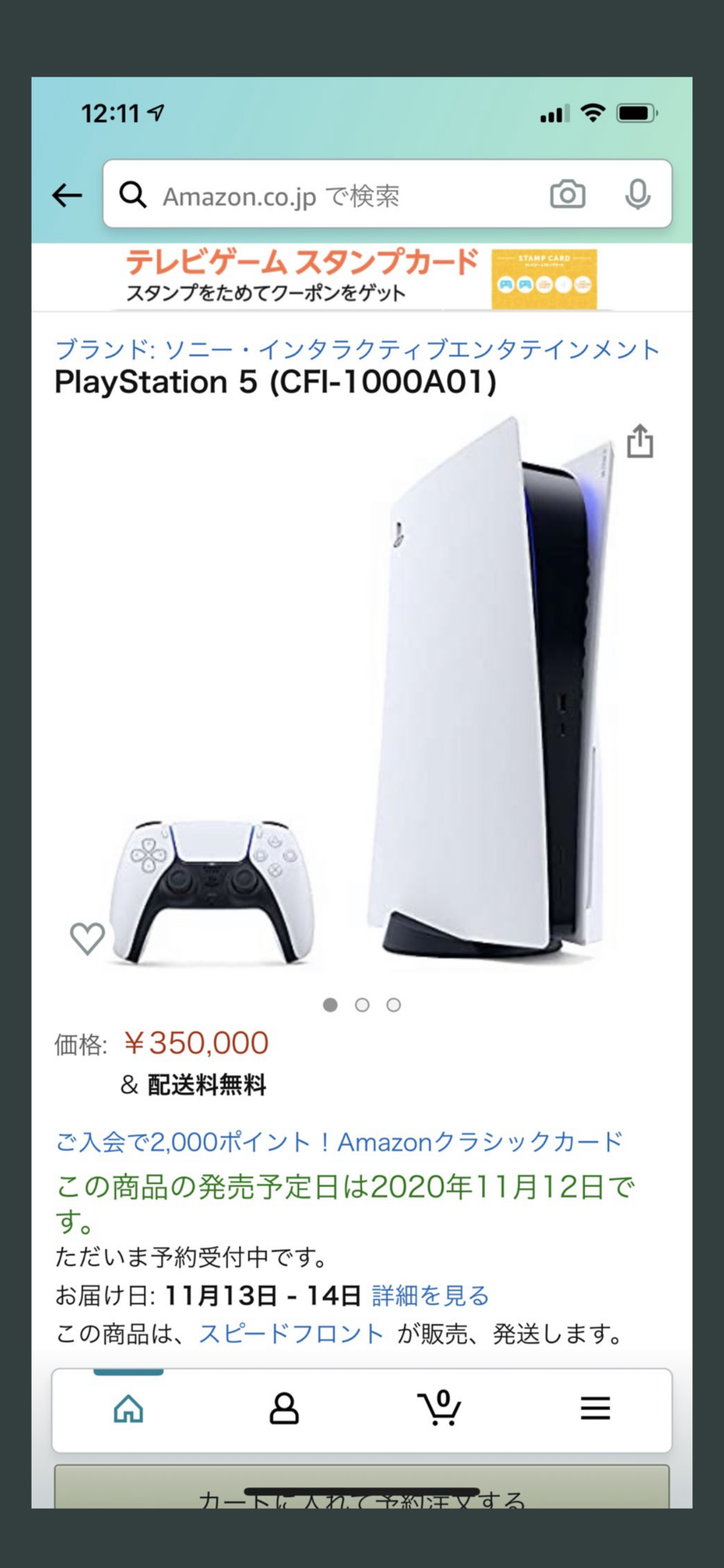Add PlayStation 5 to wish list heart
Image resolution: width=724 pixels, height=1568 pixels.
(87, 938)
